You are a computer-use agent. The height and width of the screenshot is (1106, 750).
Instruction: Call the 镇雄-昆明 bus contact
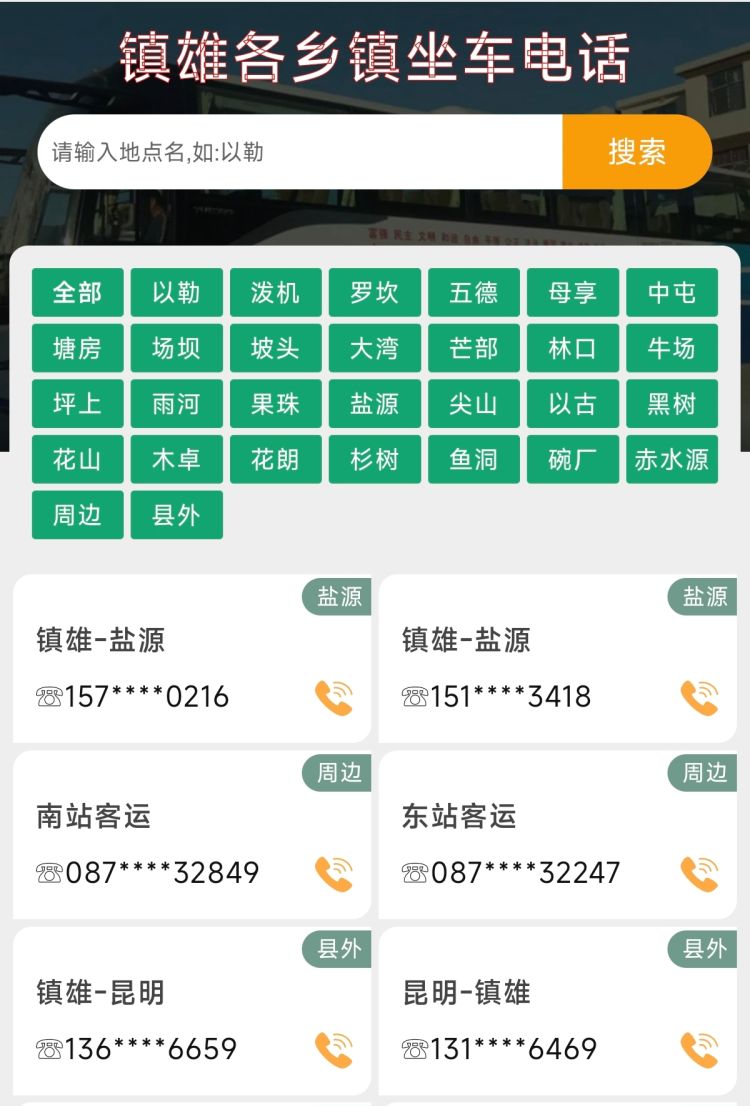pyautogui.click(x=334, y=1049)
